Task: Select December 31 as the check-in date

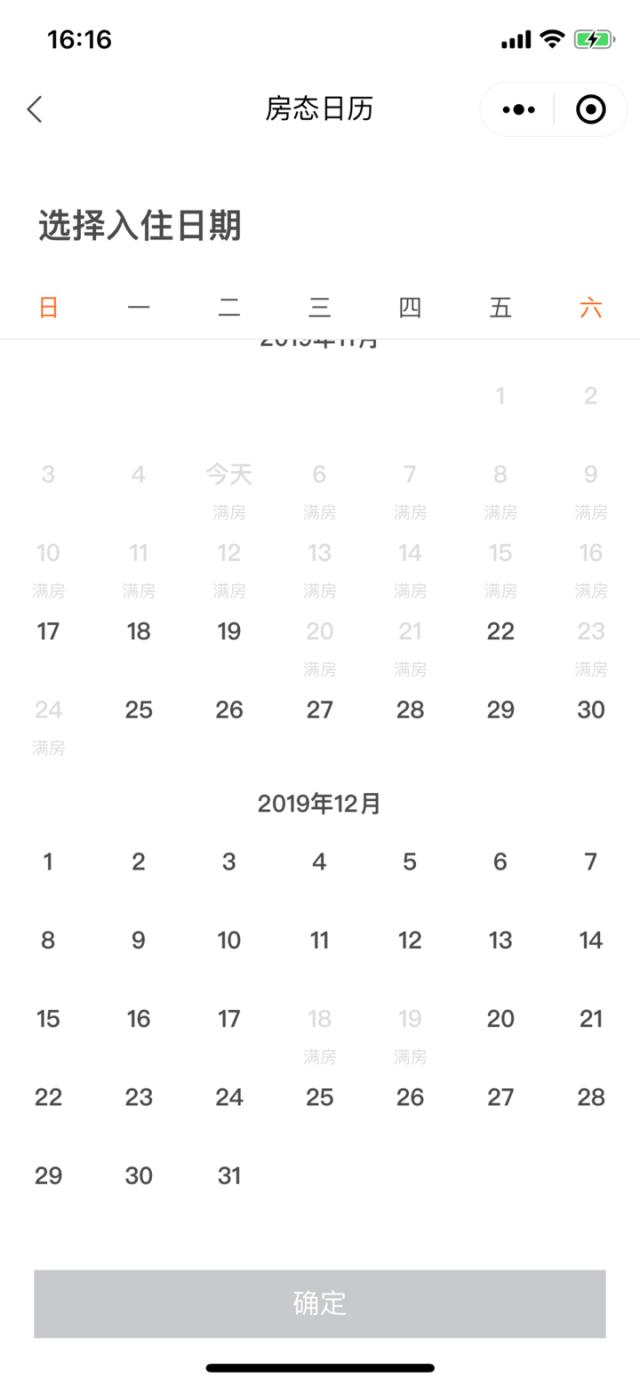Action: [229, 1176]
